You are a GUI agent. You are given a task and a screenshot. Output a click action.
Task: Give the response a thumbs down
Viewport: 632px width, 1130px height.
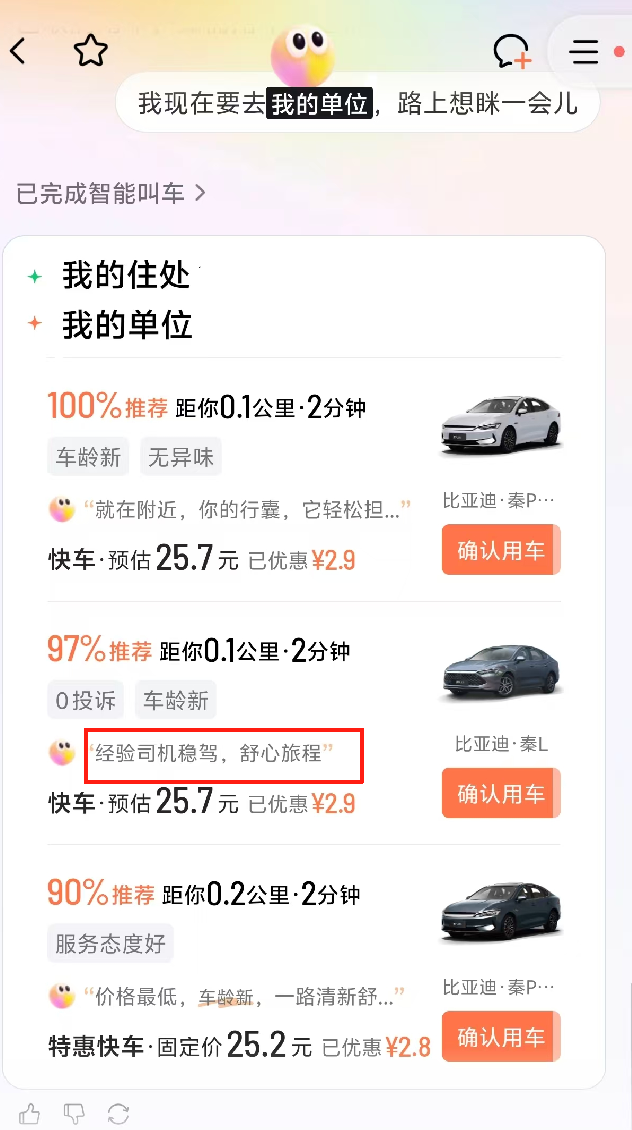tap(75, 1113)
